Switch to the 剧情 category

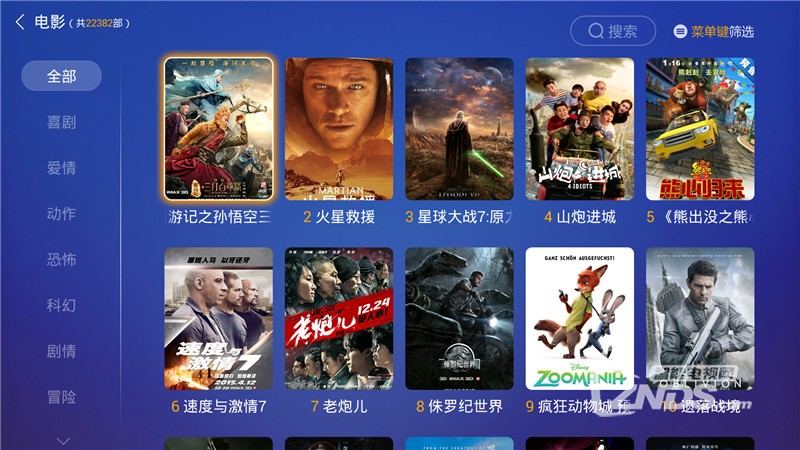click(61, 352)
